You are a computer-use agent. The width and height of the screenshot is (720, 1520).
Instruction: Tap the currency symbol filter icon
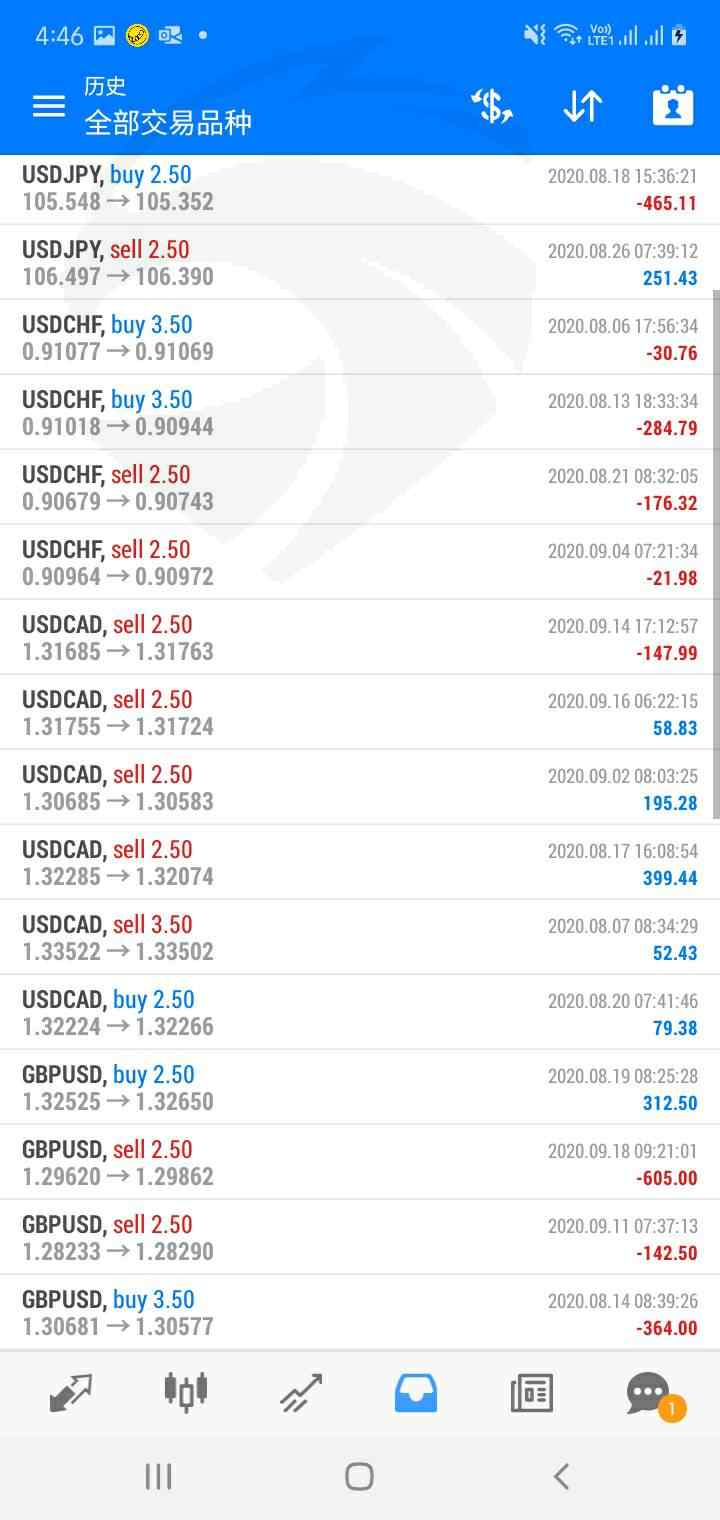point(491,106)
